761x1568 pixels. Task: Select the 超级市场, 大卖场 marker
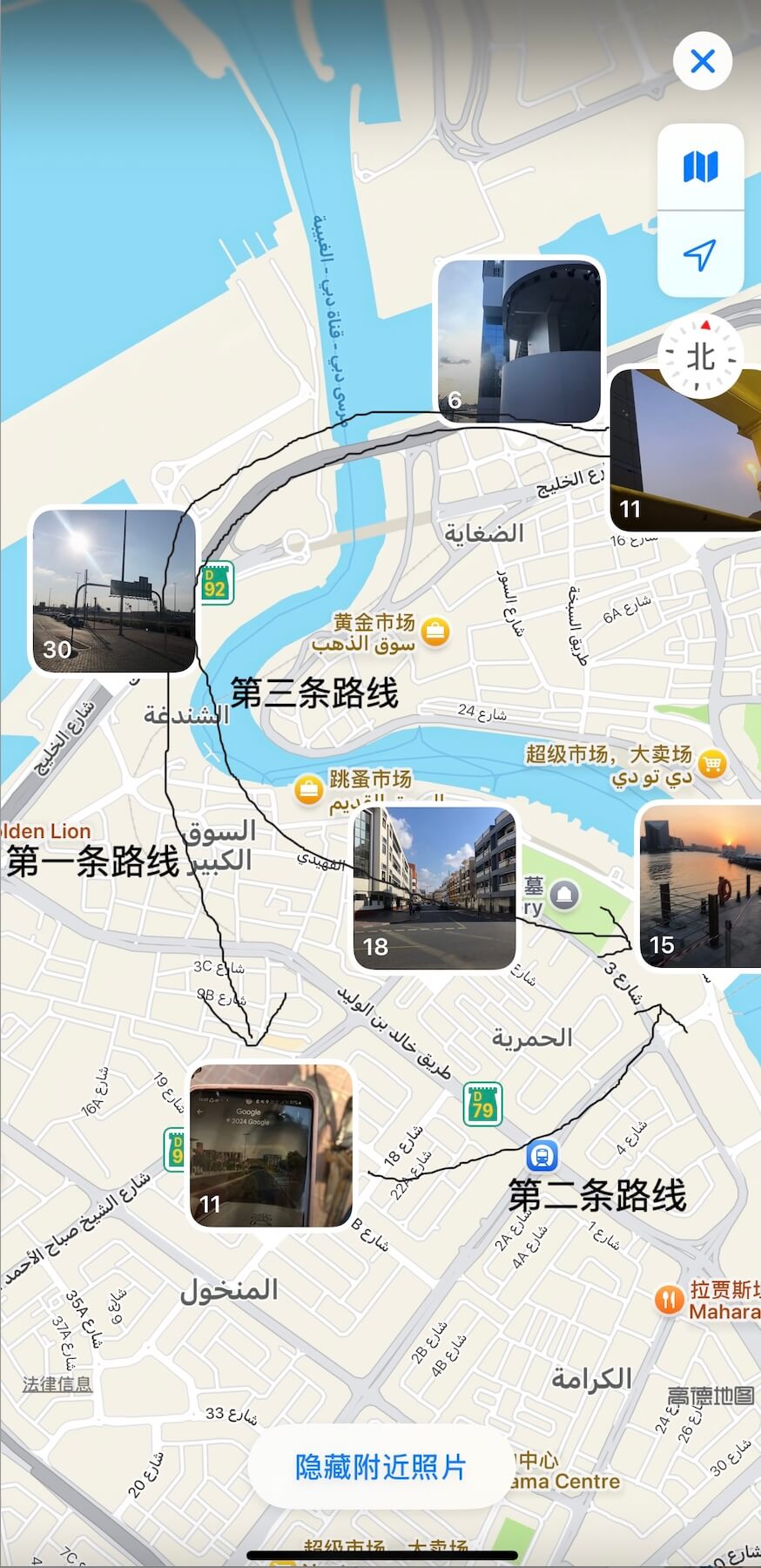pyautogui.click(x=712, y=764)
